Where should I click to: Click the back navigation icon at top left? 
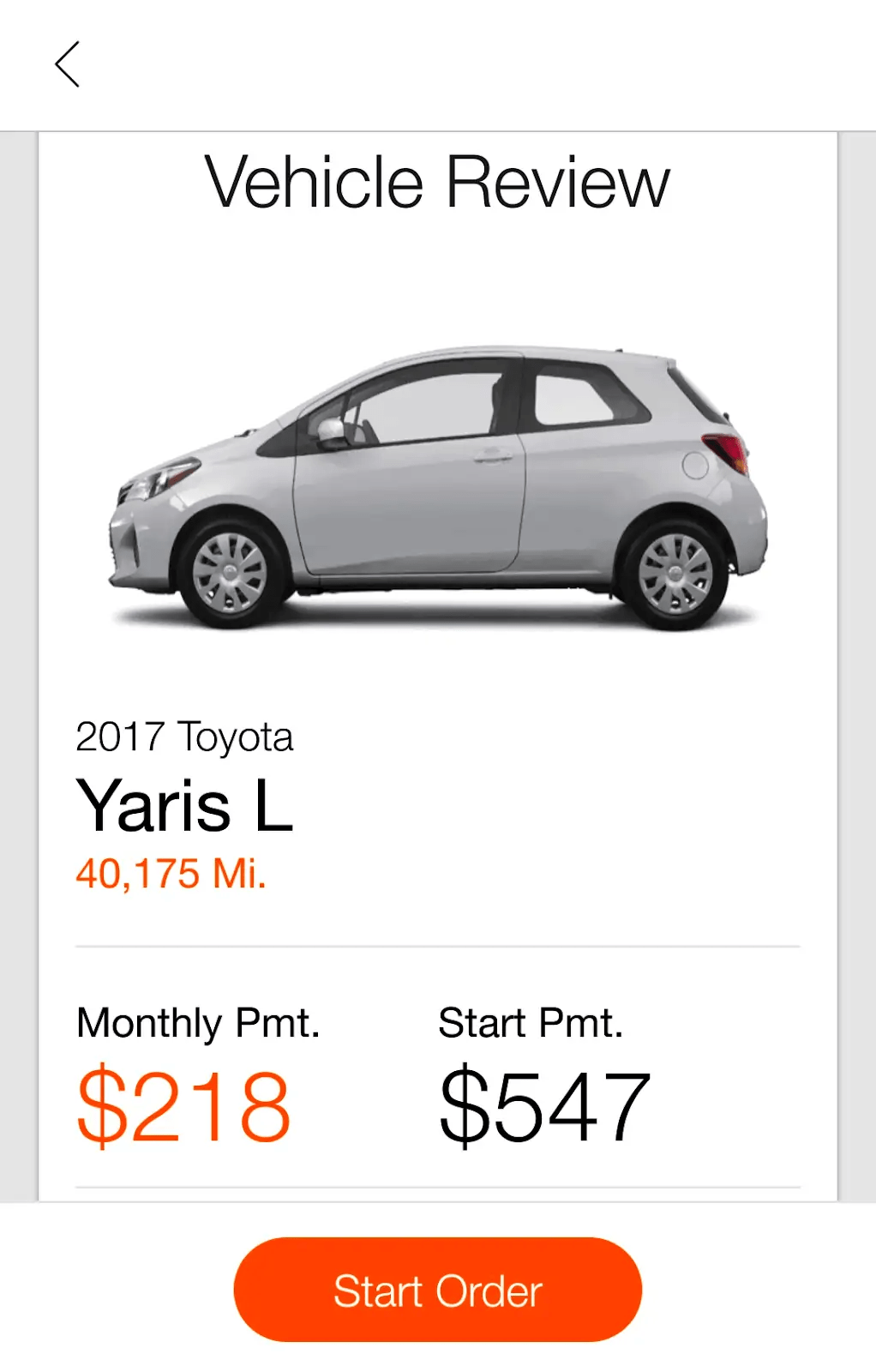click(x=68, y=64)
